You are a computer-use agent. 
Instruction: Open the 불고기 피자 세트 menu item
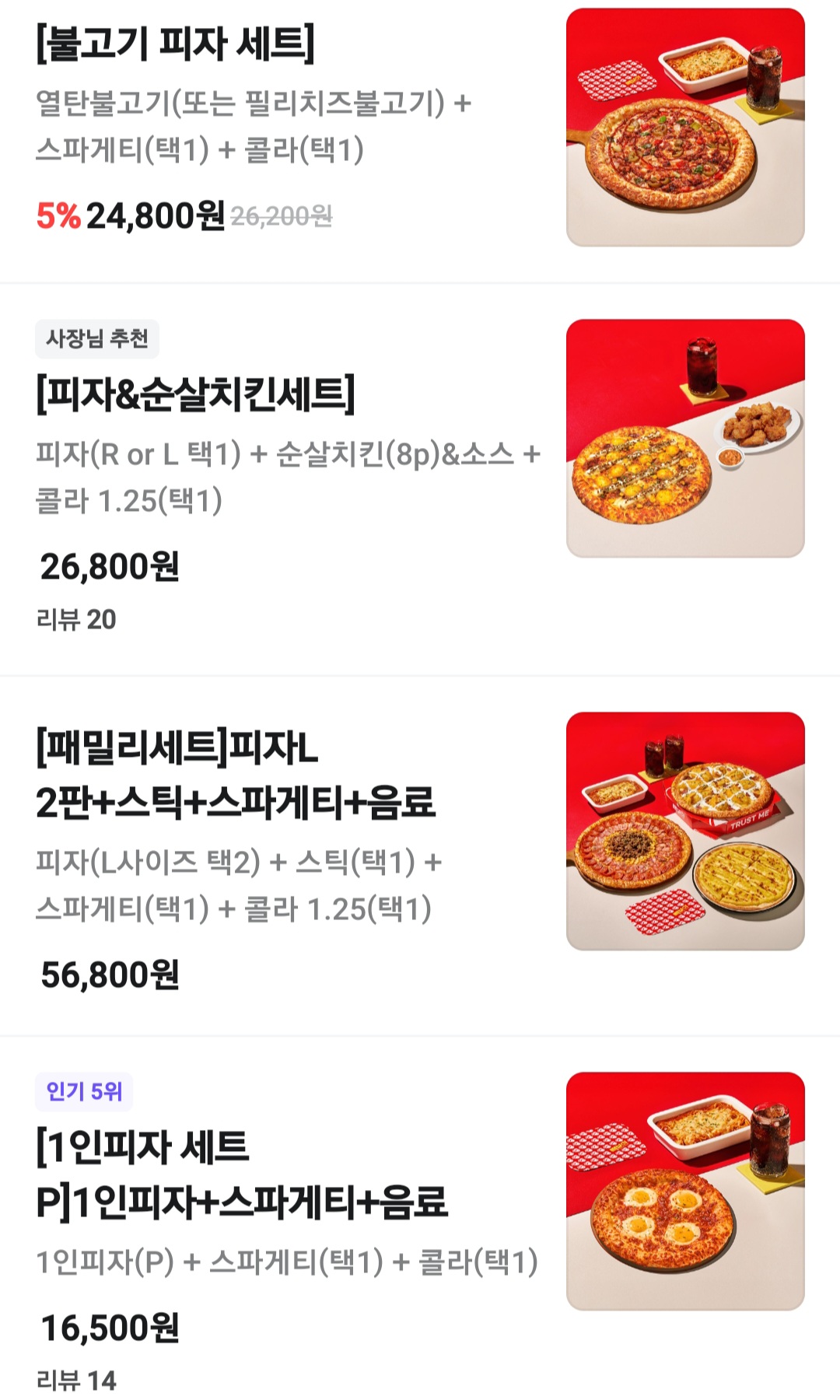176,44
